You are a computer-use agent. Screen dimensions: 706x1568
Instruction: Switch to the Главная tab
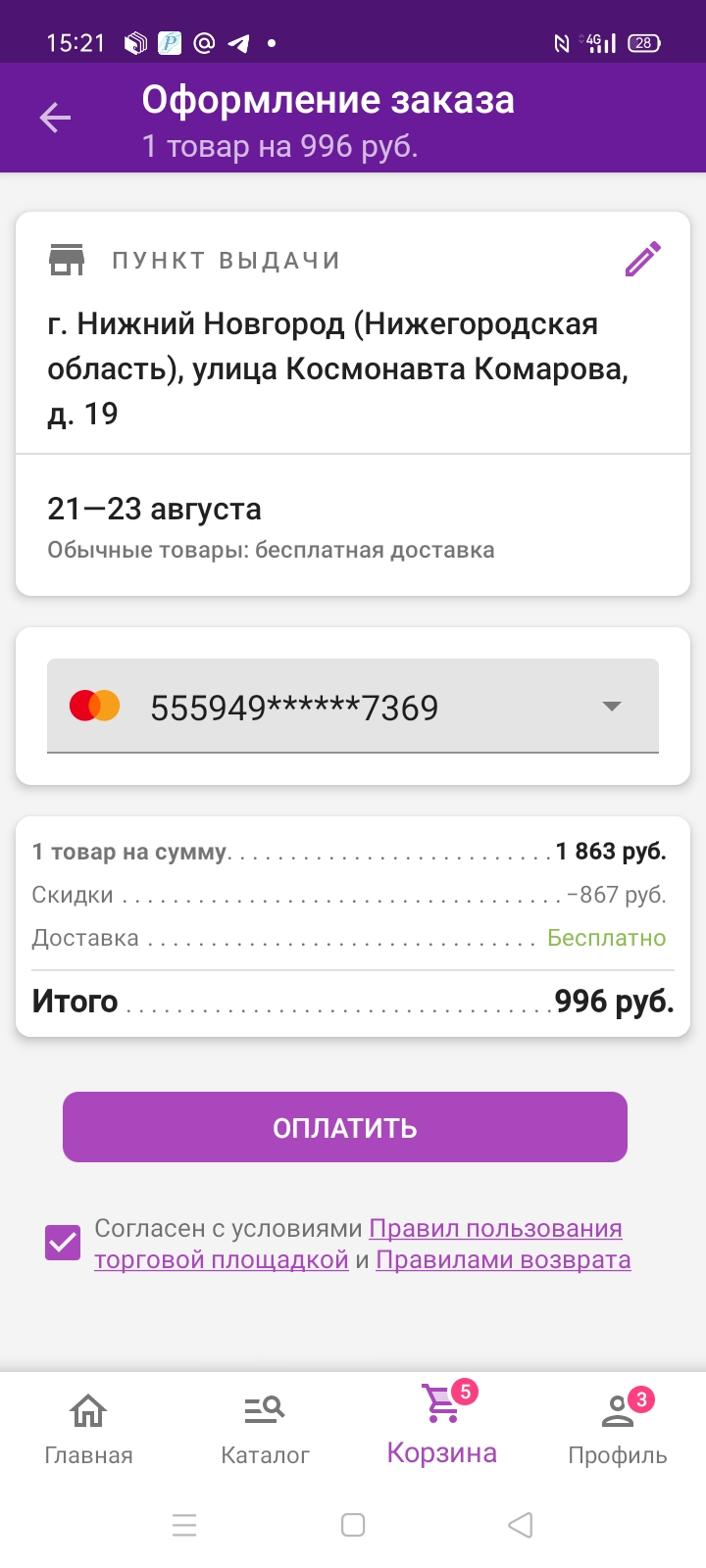pyautogui.click(x=88, y=1428)
